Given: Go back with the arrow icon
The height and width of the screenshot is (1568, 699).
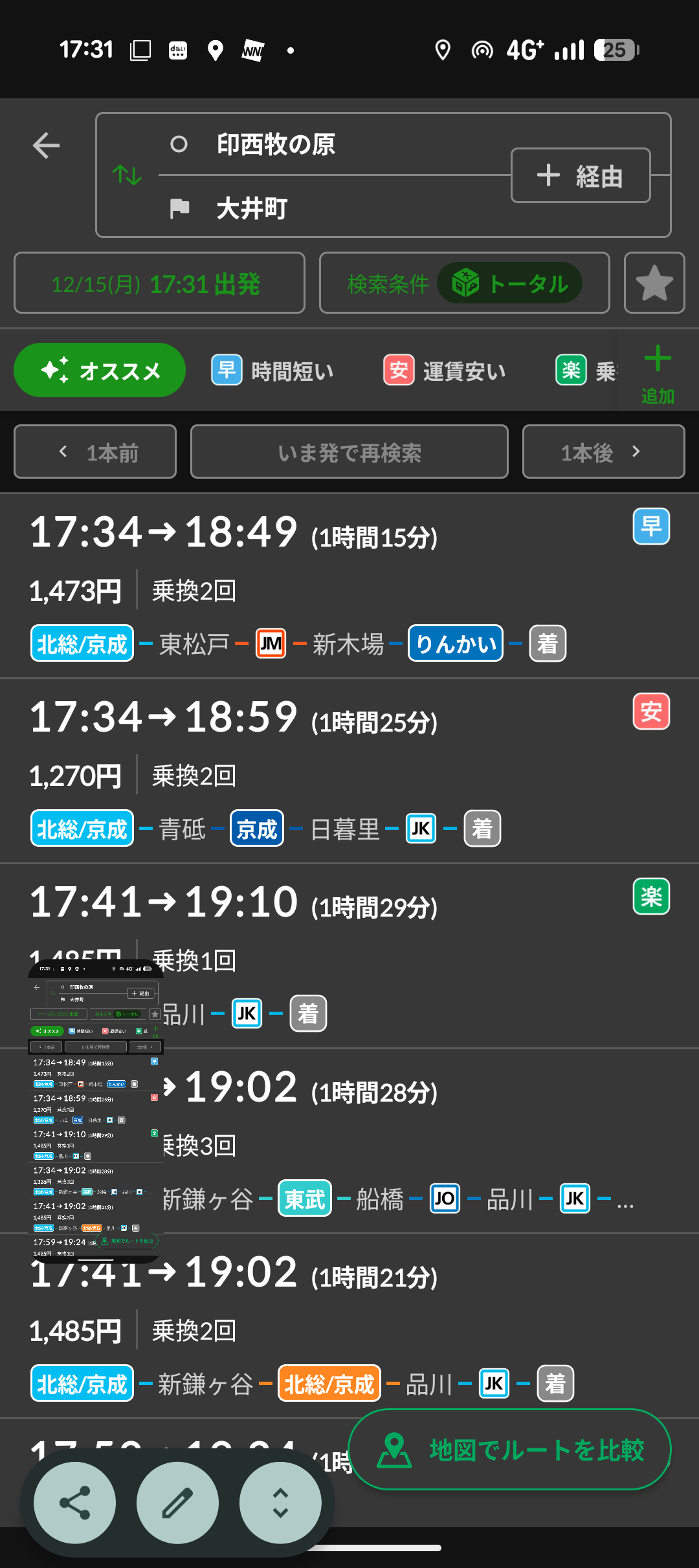Looking at the screenshot, I should click(47, 145).
